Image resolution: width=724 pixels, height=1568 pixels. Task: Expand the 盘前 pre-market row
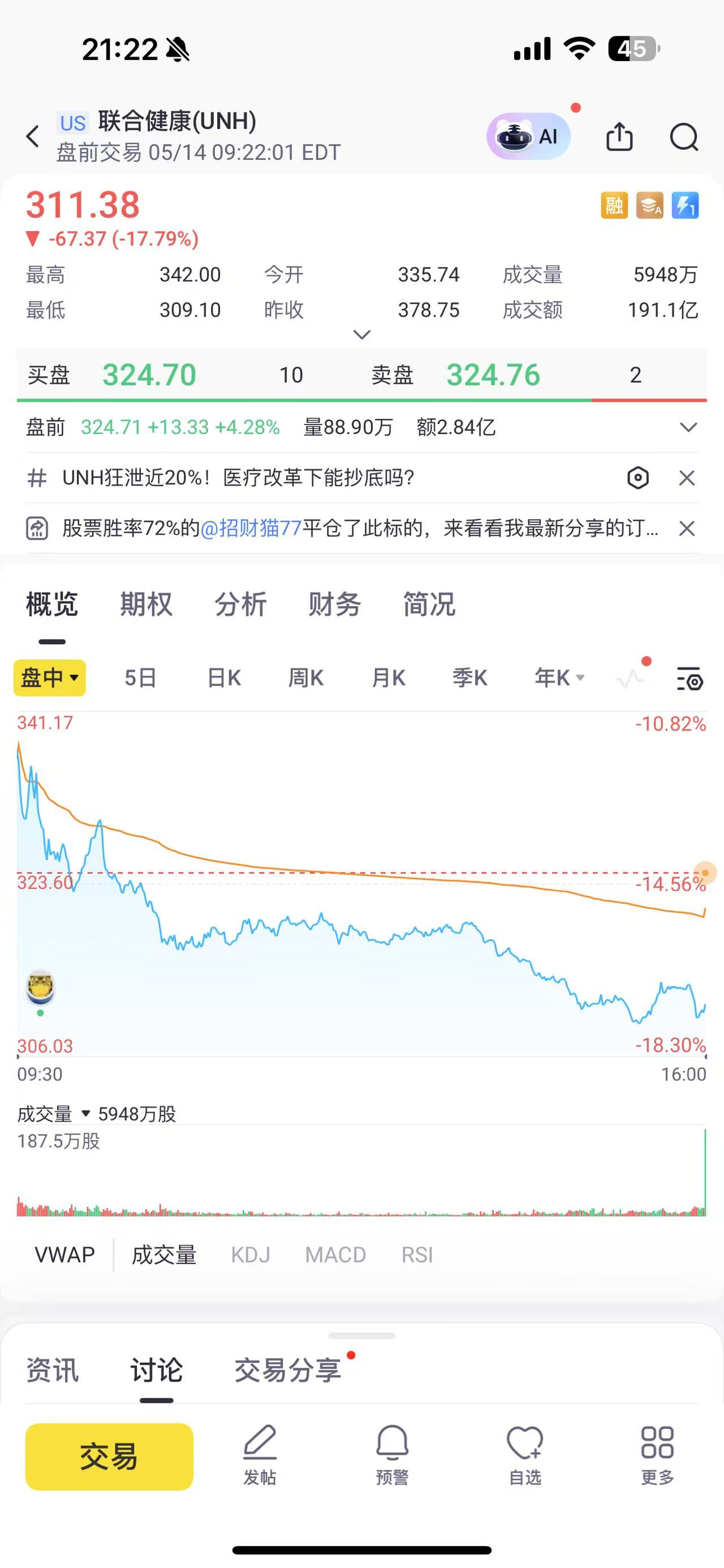[x=688, y=427]
